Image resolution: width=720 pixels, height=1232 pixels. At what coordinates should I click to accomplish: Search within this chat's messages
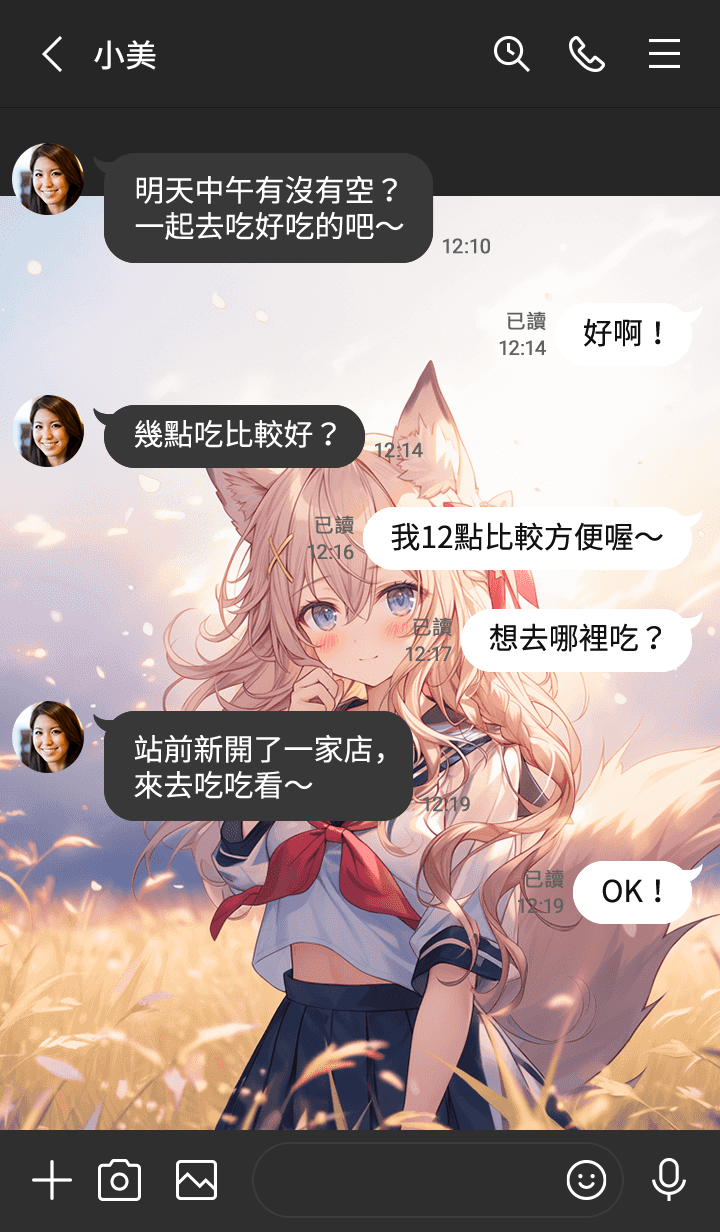coord(511,54)
